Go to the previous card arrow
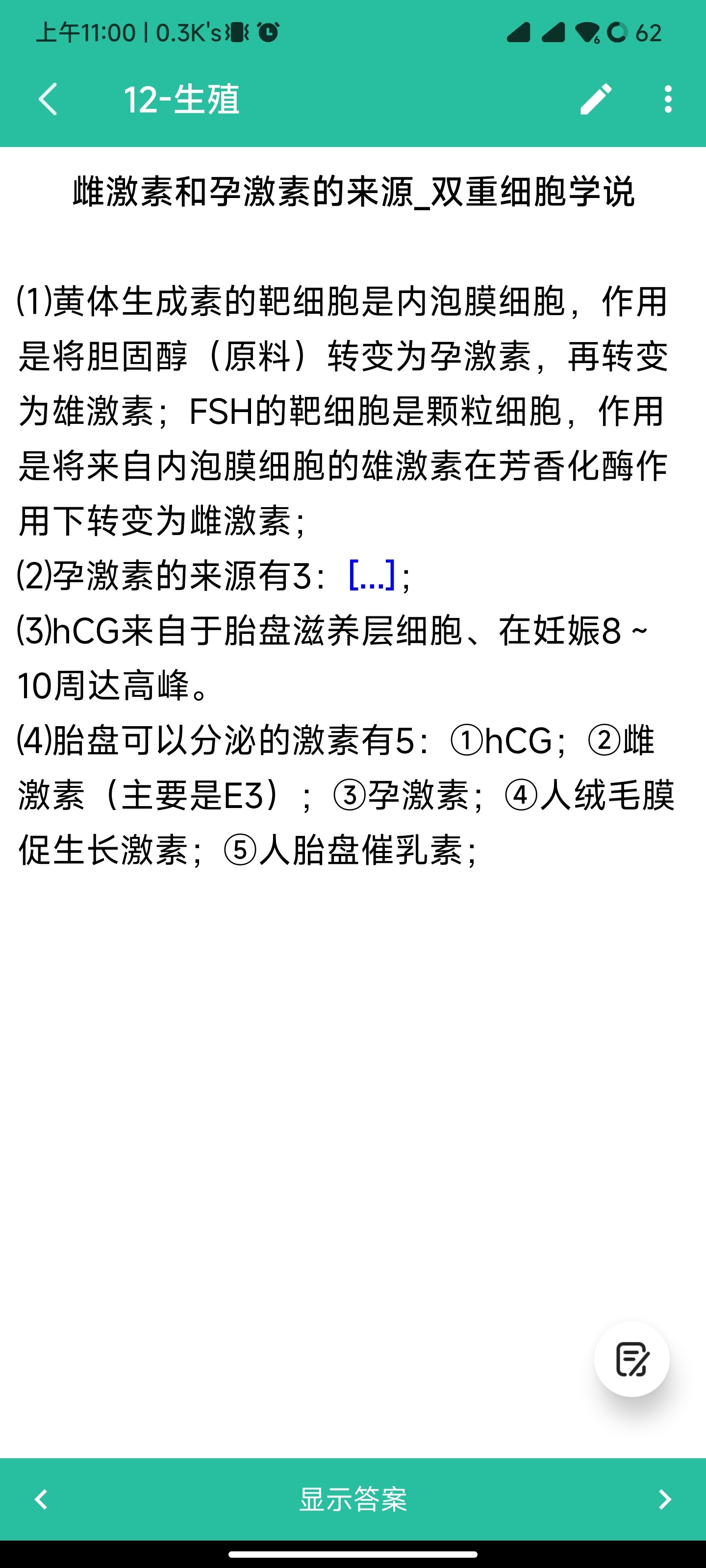 (x=41, y=1499)
